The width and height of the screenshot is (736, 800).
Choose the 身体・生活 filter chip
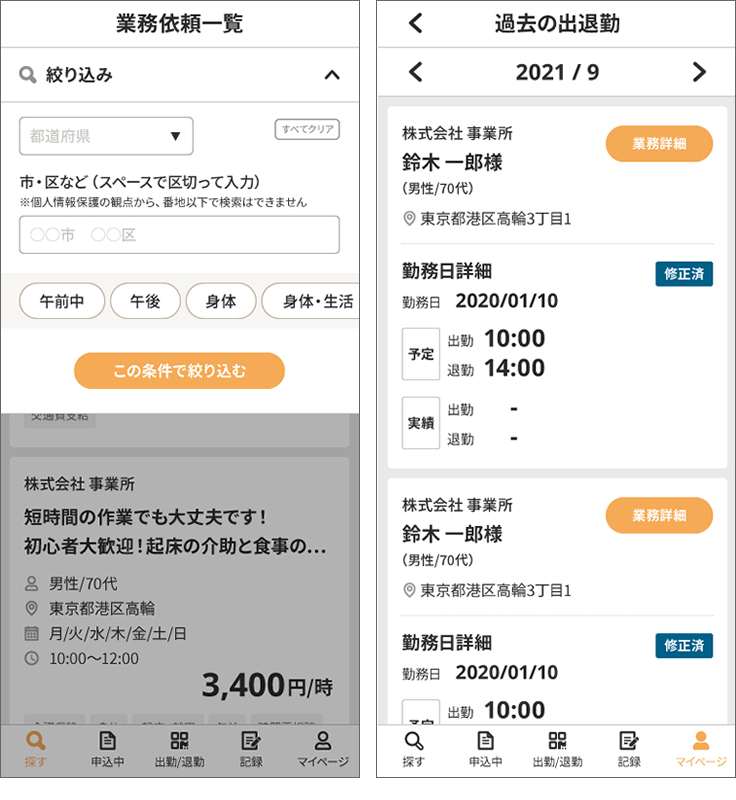(x=312, y=301)
